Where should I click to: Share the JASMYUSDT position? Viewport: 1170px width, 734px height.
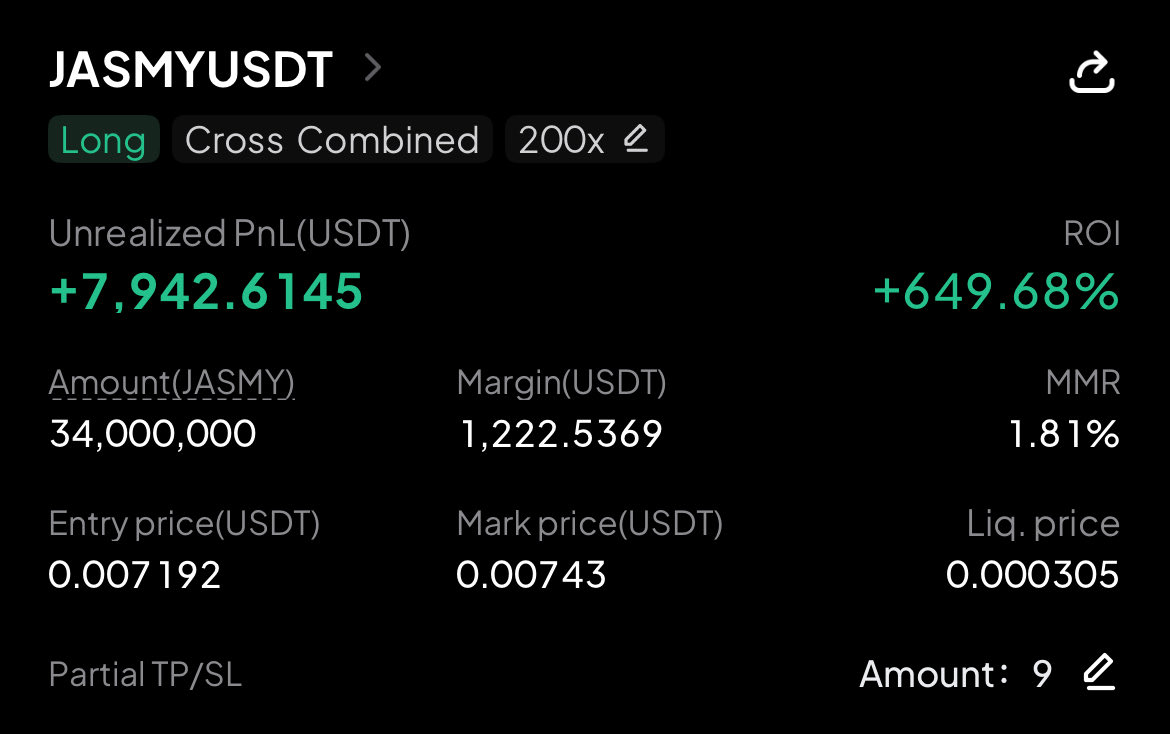[1091, 72]
